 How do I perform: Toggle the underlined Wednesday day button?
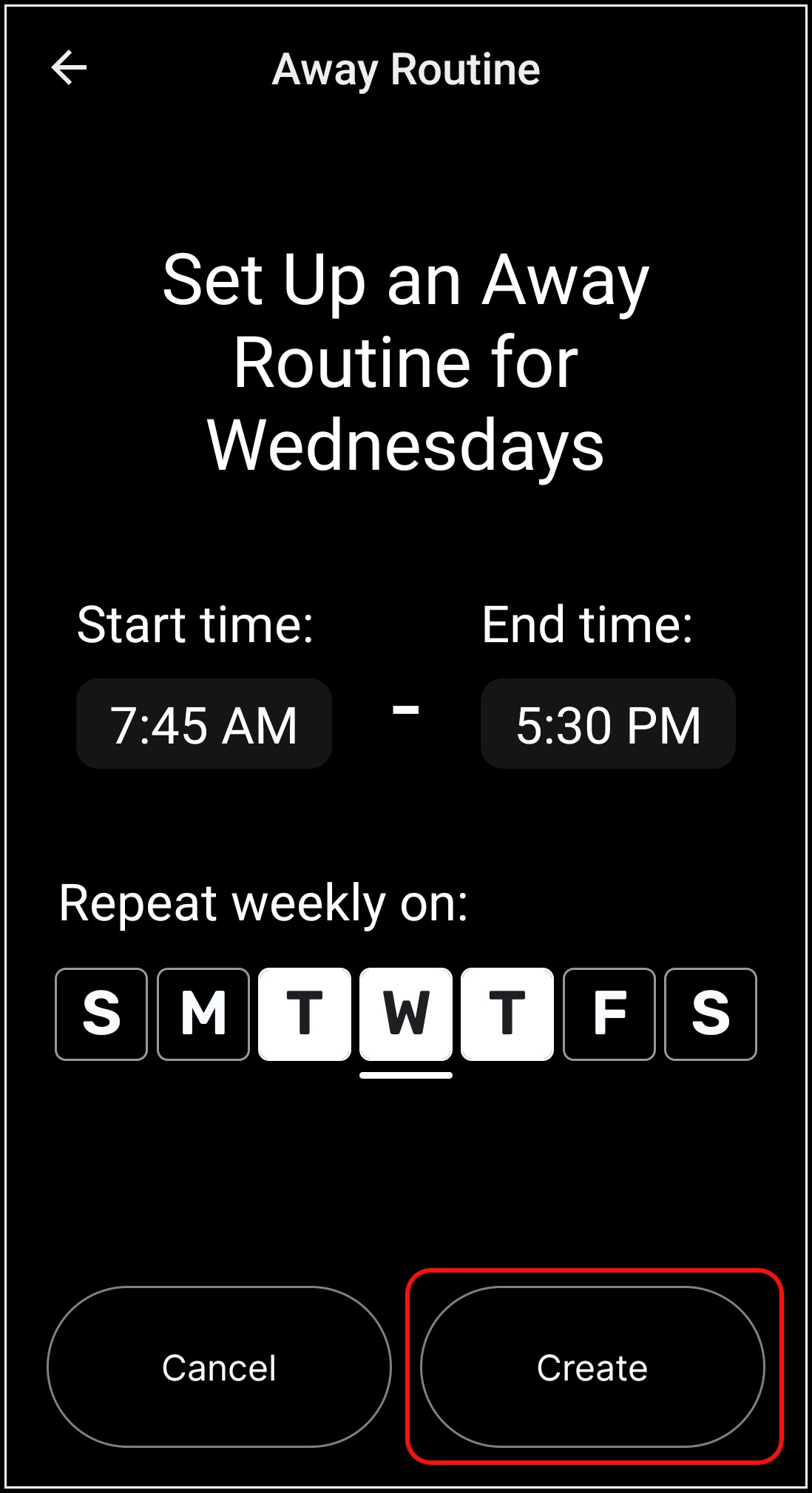click(406, 1014)
